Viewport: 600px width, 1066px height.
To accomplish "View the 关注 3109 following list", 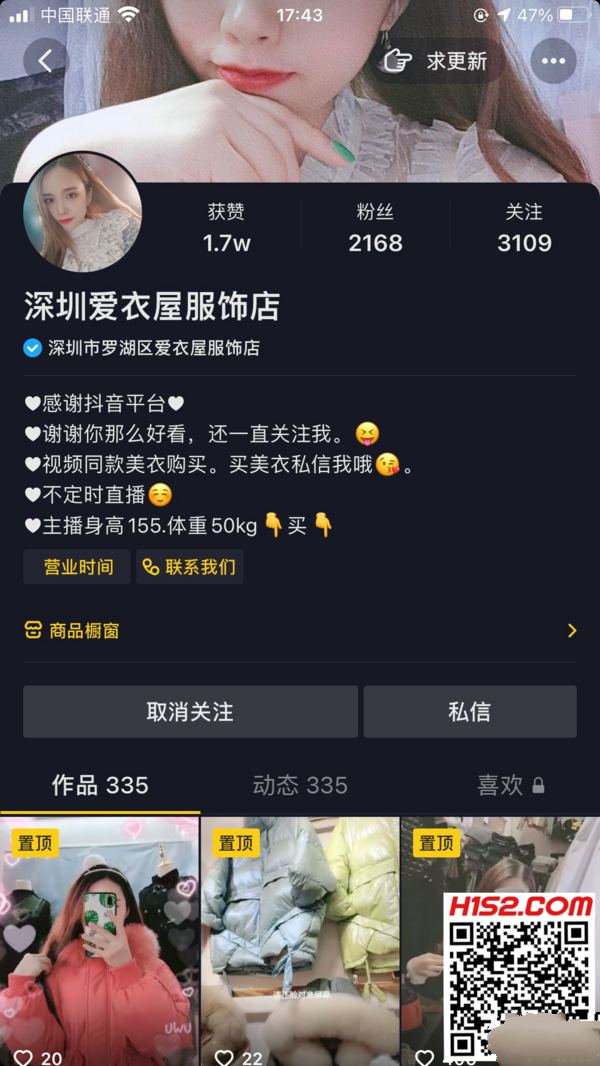I will coord(524,228).
